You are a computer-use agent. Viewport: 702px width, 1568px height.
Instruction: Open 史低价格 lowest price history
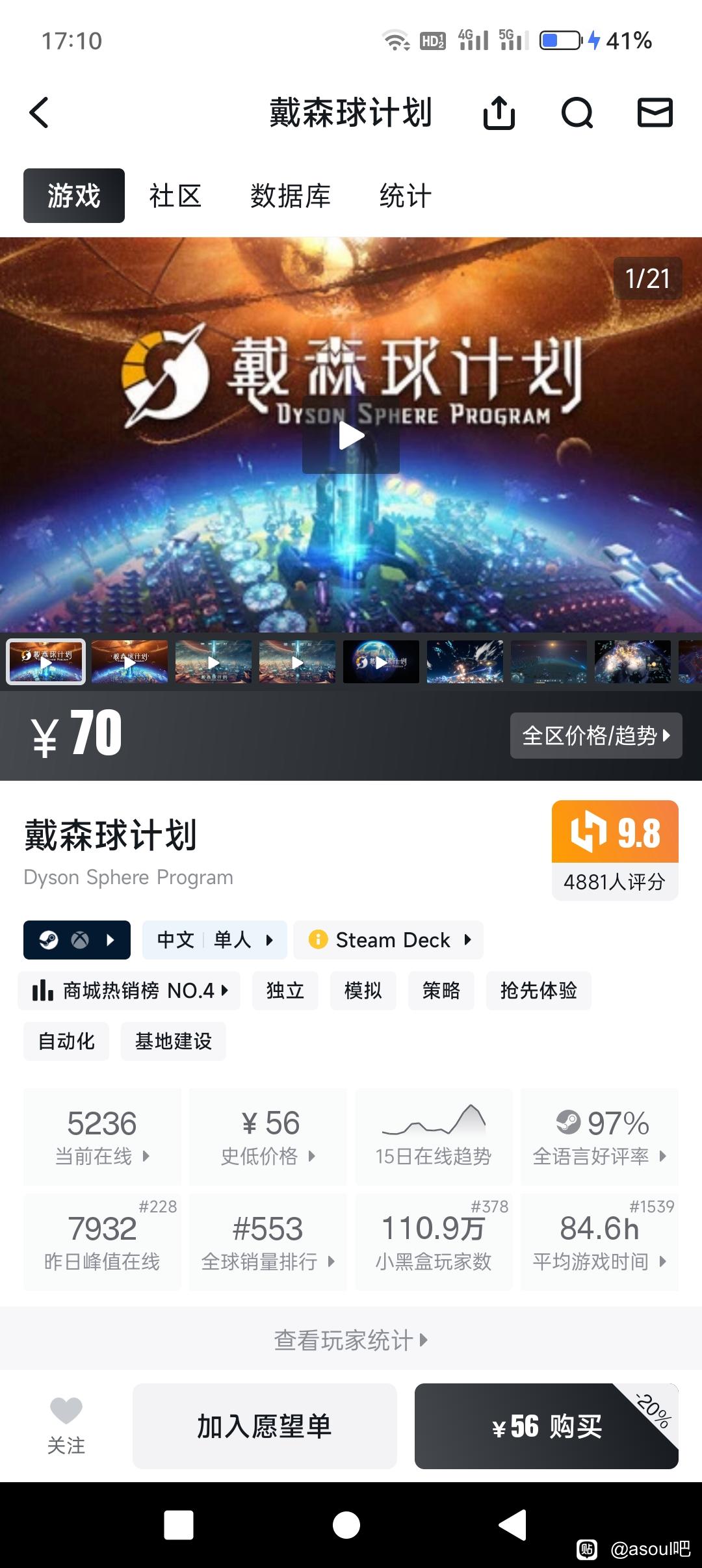click(x=268, y=1136)
